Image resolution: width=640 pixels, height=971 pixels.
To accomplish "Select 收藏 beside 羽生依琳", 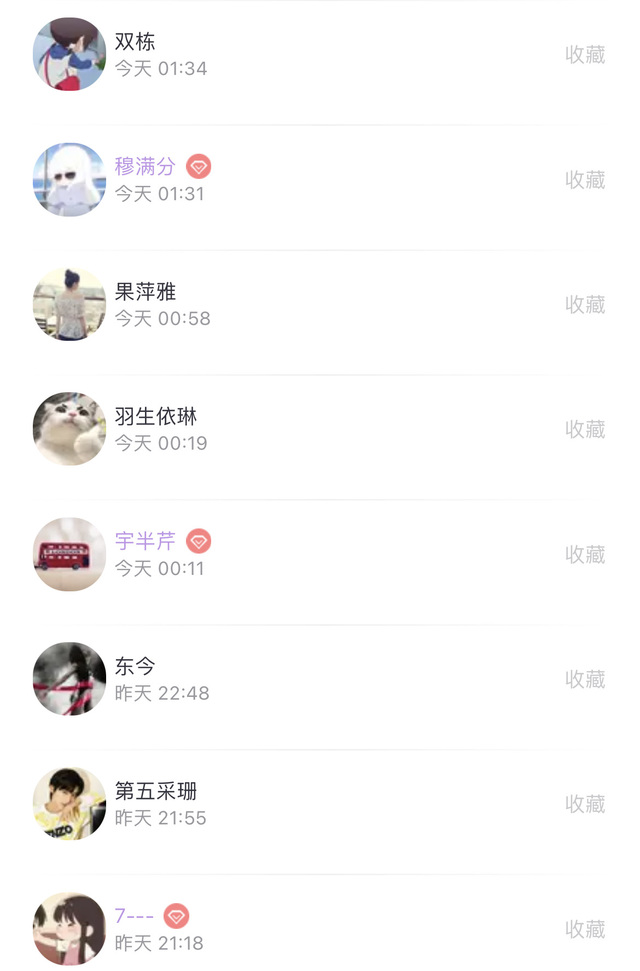I will point(585,429).
